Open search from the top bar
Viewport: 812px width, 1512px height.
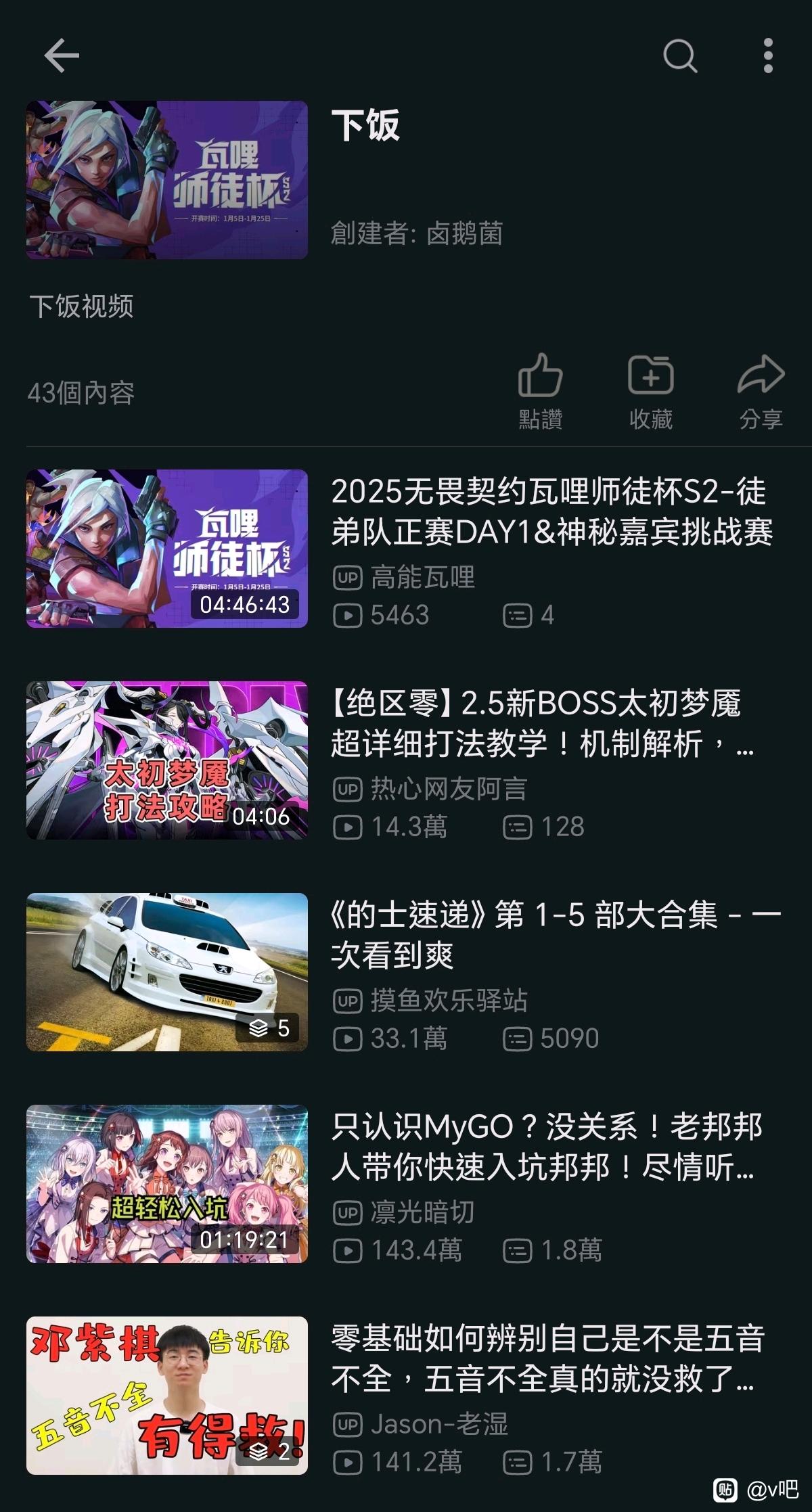(679, 55)
